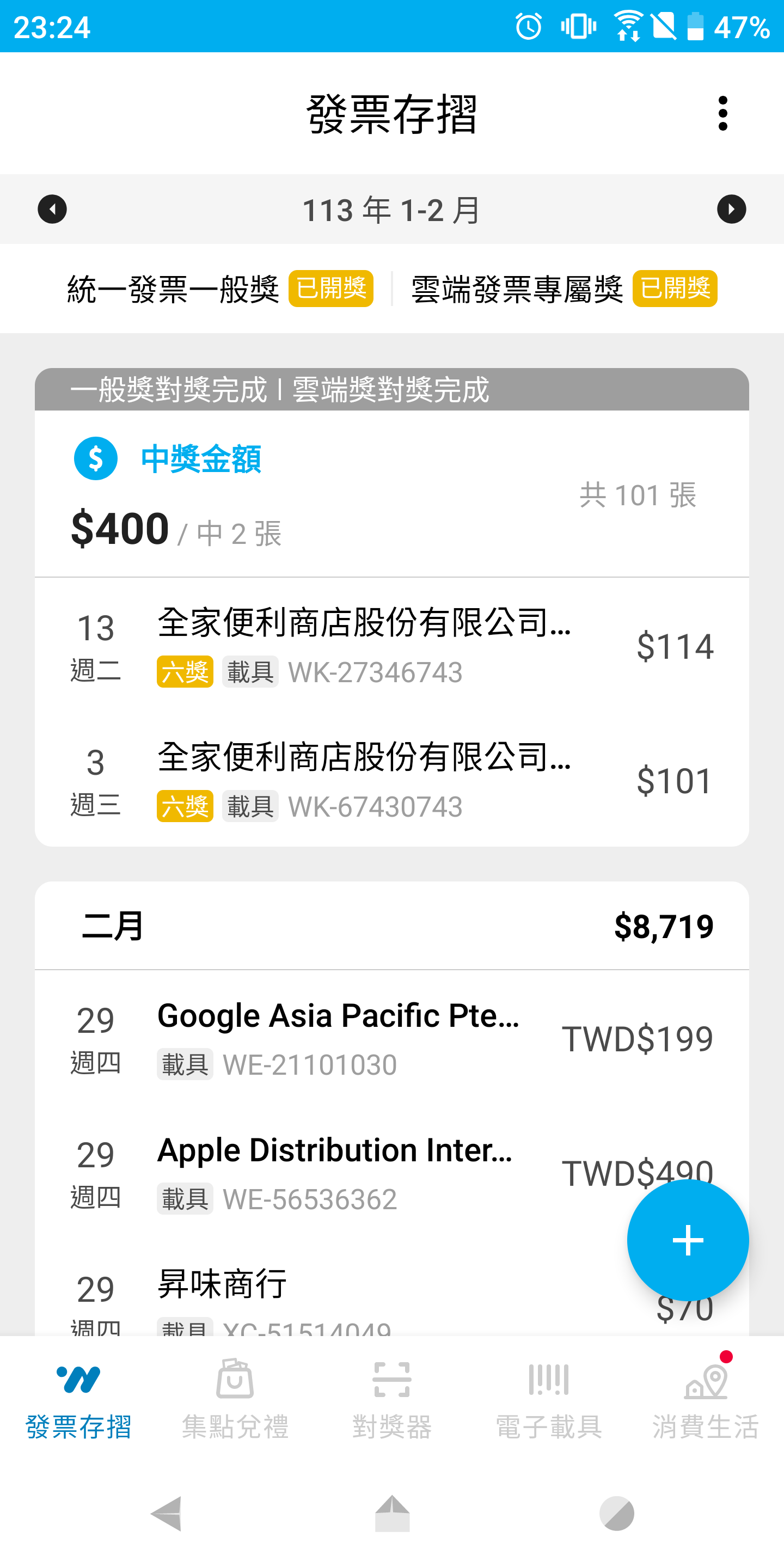Switch to the 對獎器 tab

392,1400
